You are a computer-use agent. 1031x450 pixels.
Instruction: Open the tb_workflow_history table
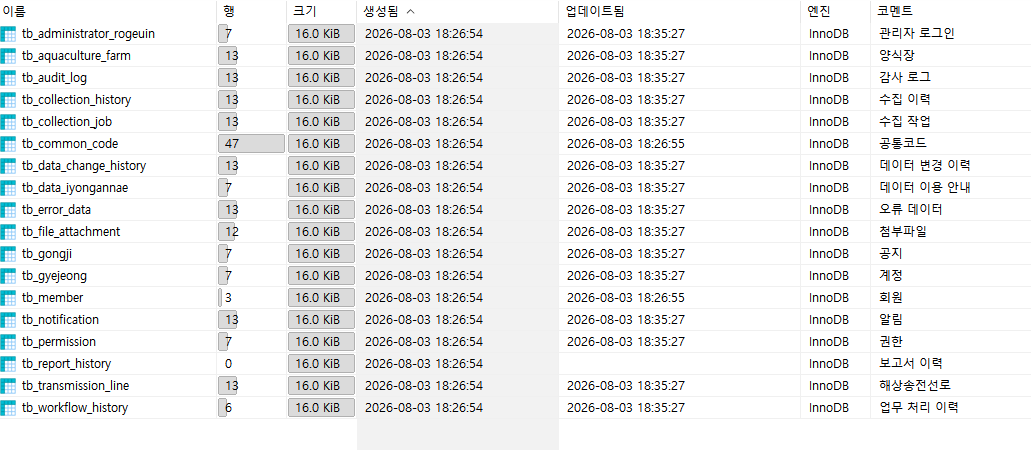[x=516, y=407]
